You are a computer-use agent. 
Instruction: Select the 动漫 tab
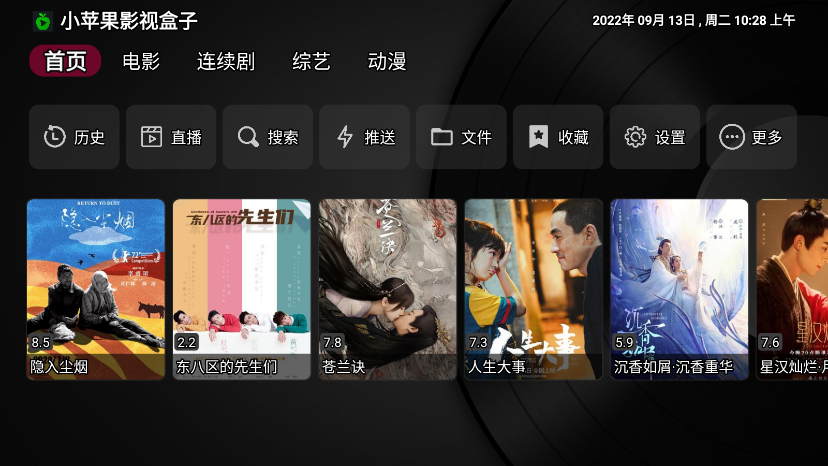pyautogui.click(x=387, y=61)
